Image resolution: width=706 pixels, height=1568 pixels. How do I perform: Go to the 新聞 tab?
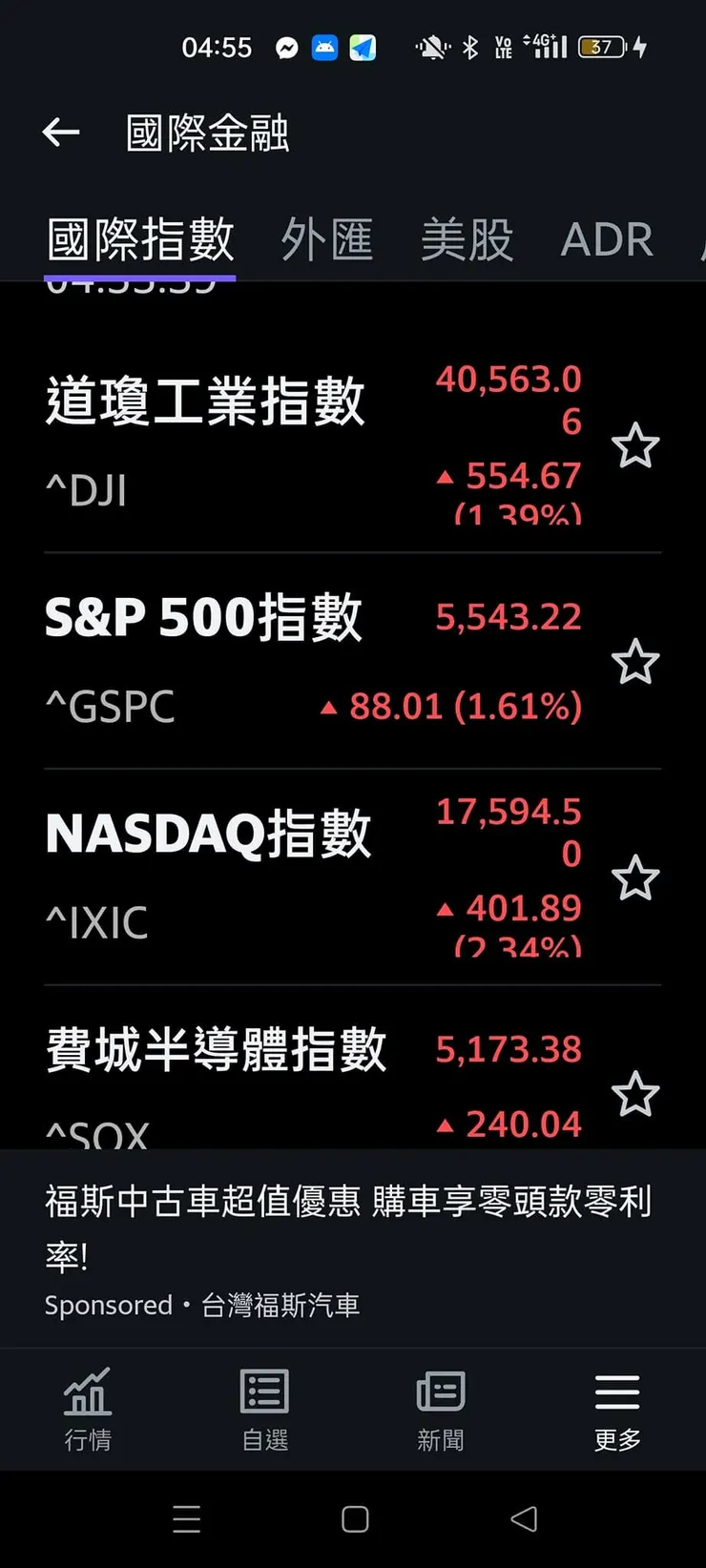click(x=441, y=1409)
